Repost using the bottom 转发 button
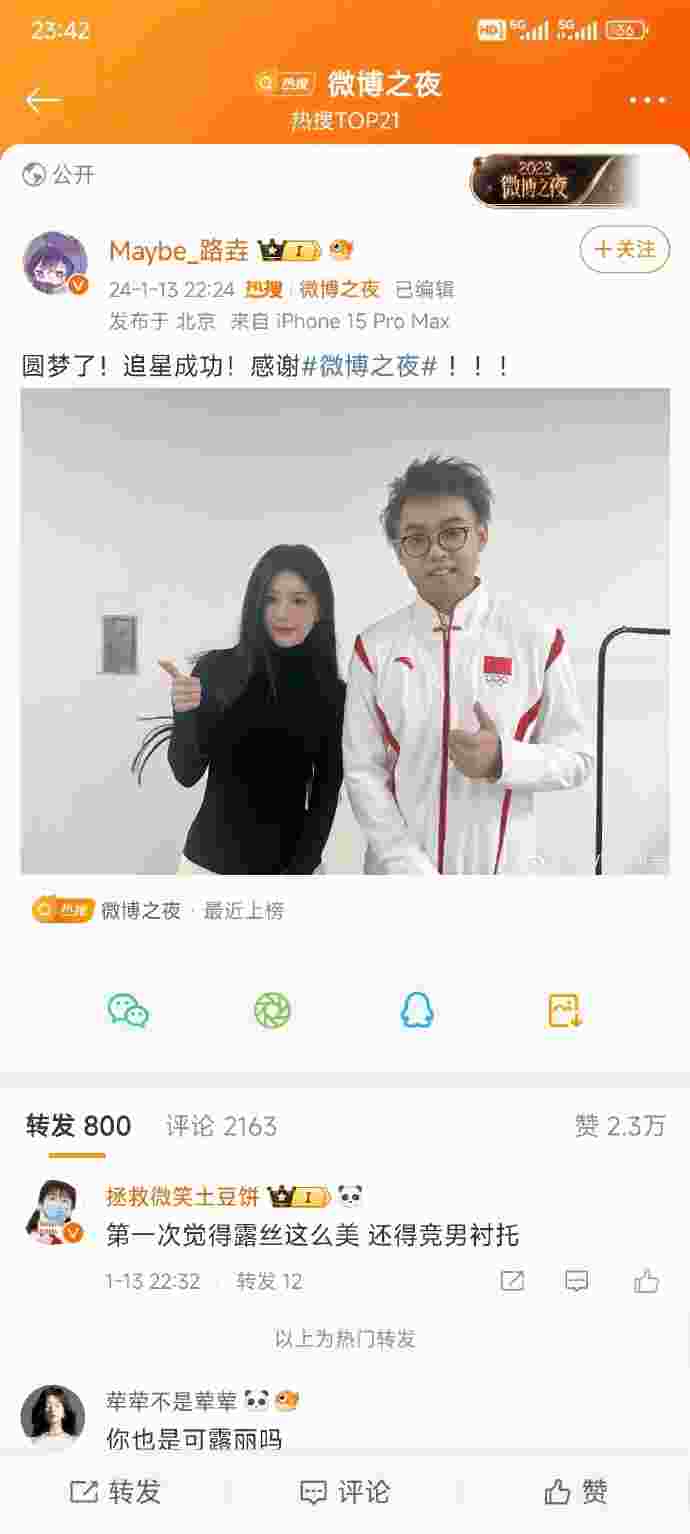Screen dimensions: 690x1534 pos(115,1492)
